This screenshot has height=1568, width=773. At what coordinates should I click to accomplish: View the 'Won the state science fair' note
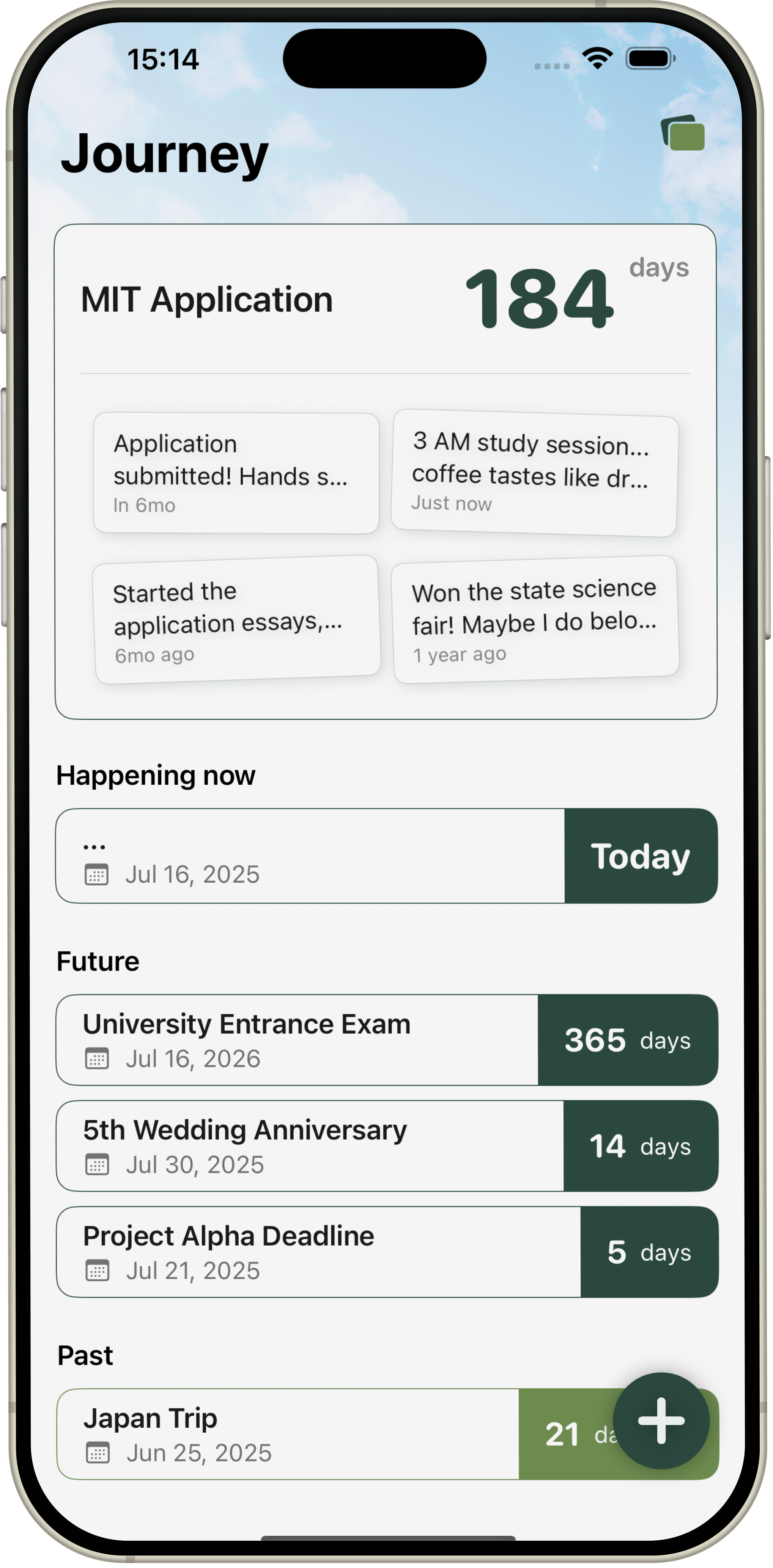click(x=535, y=620)
